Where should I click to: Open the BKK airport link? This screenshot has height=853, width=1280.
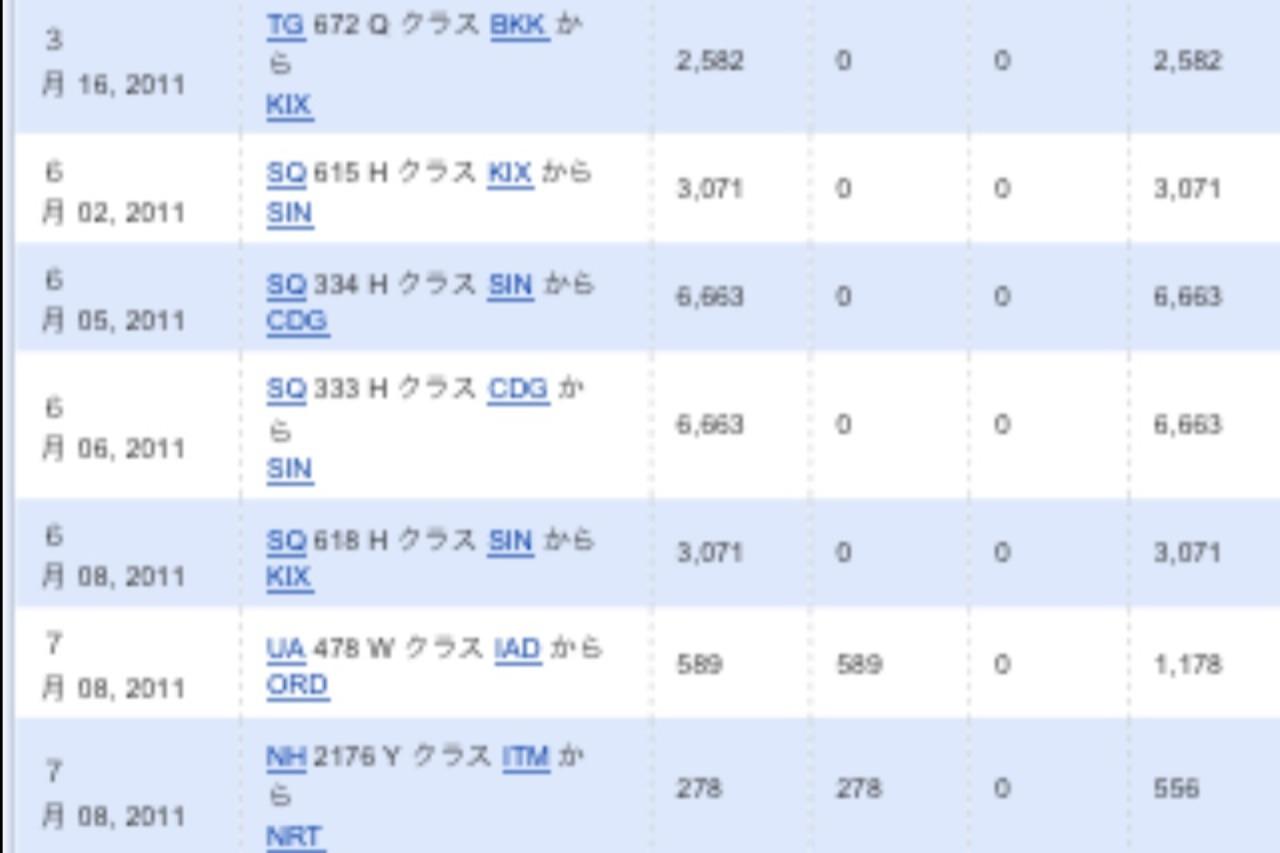click(x=519, y=27)
